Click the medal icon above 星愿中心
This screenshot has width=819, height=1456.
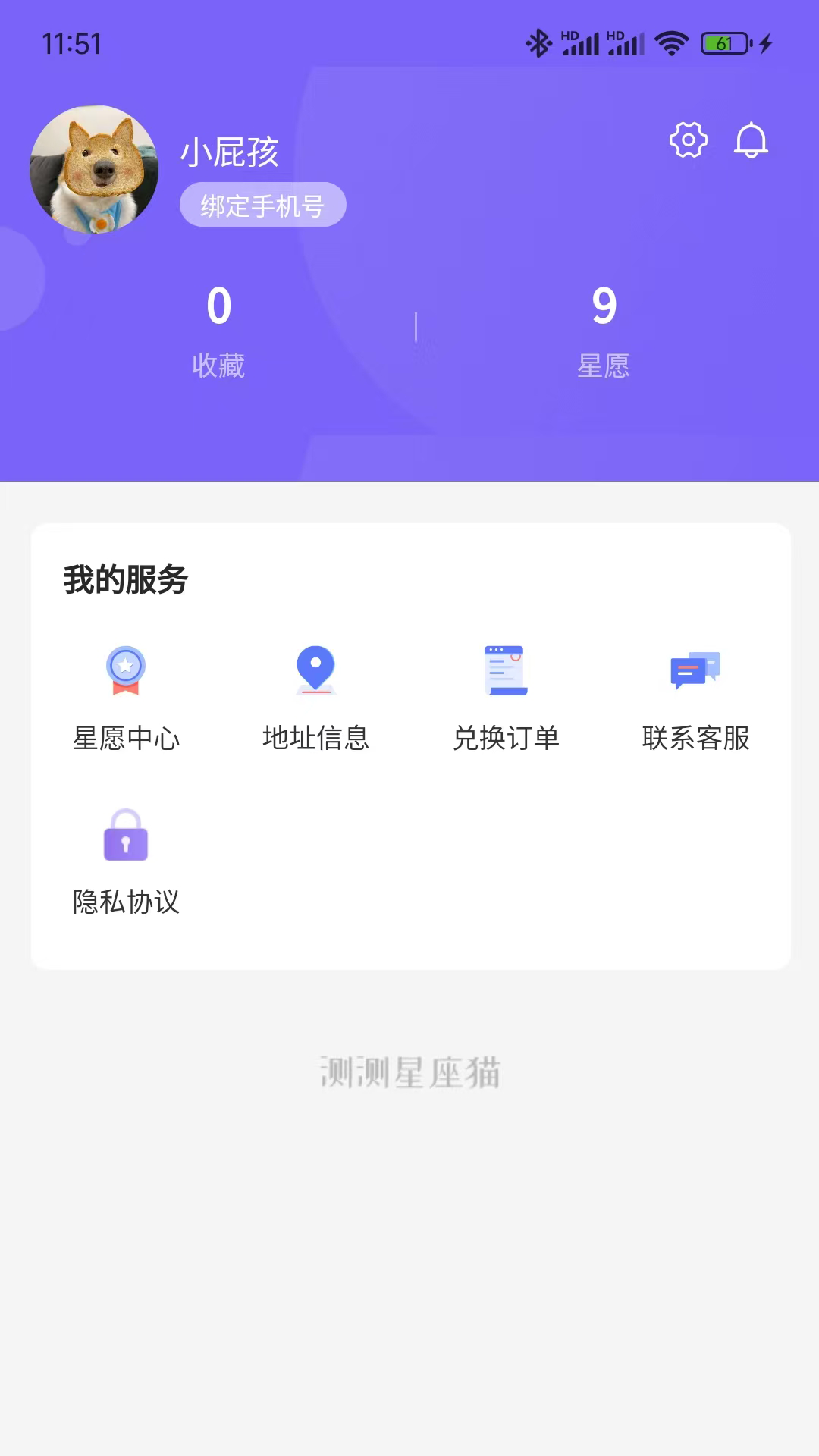click(126, 669)
